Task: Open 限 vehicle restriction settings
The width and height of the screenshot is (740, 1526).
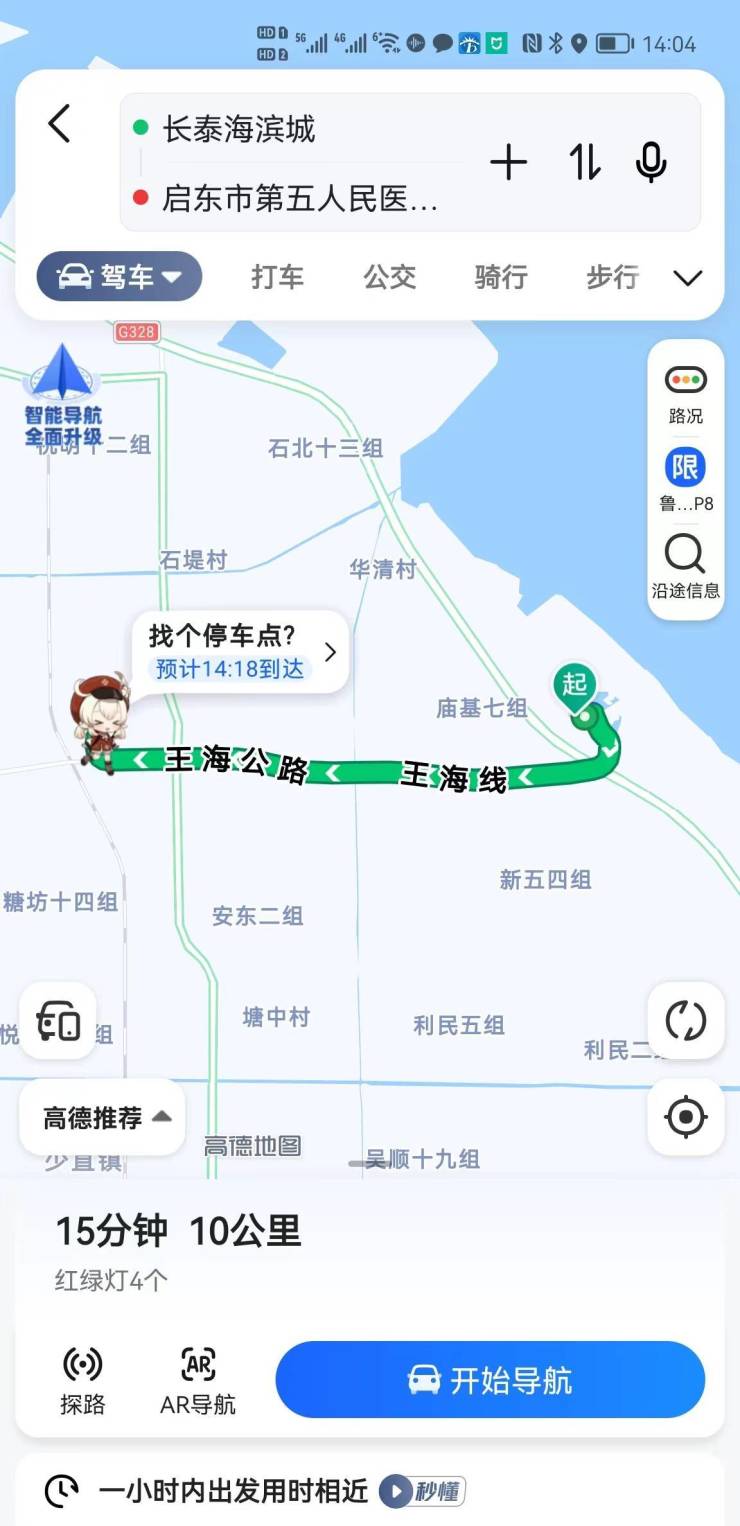Action: pos(686,479)
